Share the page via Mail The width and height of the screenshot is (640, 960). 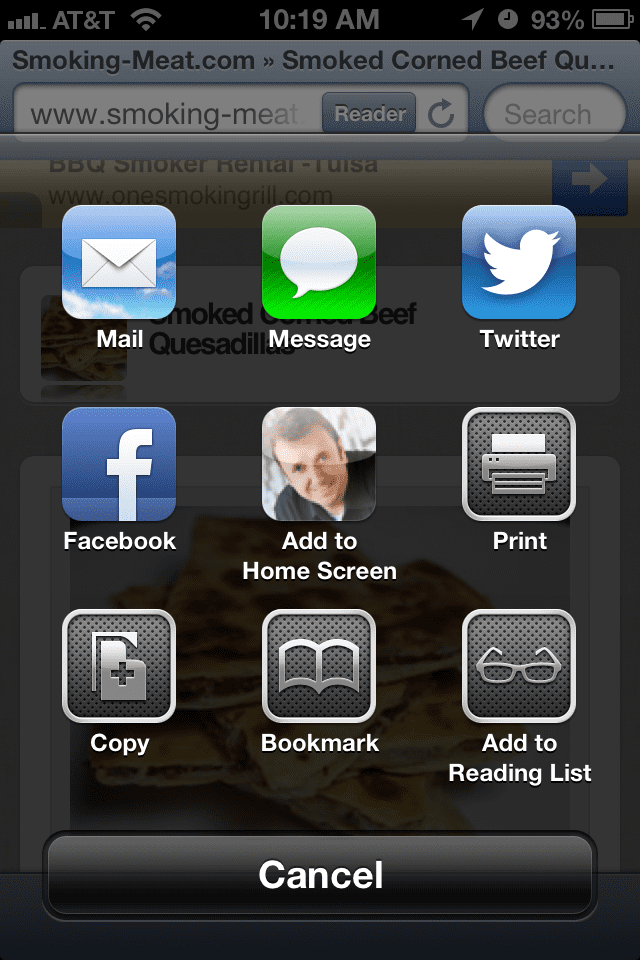(119, 262)
